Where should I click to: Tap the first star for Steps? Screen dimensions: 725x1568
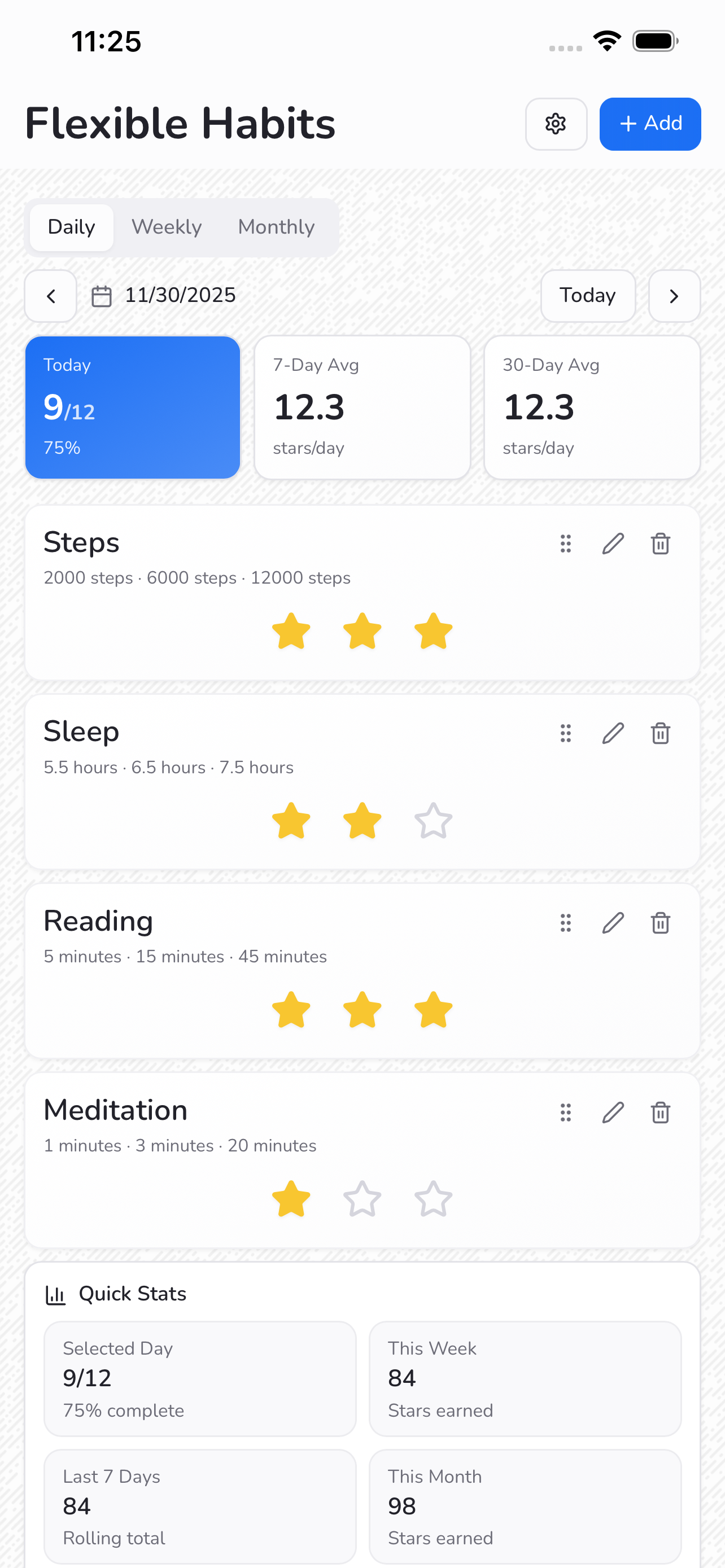point(291,631)
